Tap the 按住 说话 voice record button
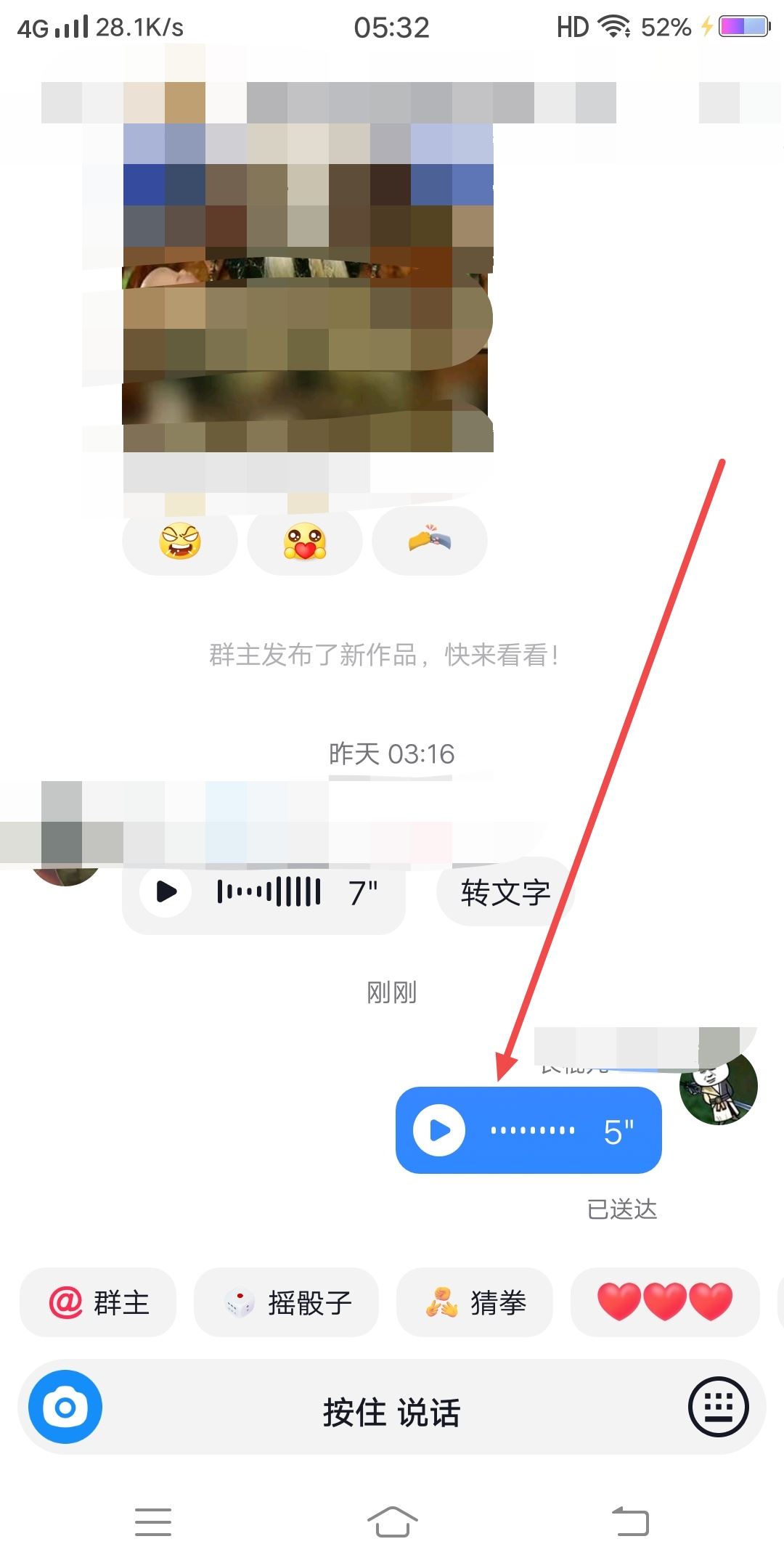The width and height of the screenshot is (784, 1568). 392,1413
